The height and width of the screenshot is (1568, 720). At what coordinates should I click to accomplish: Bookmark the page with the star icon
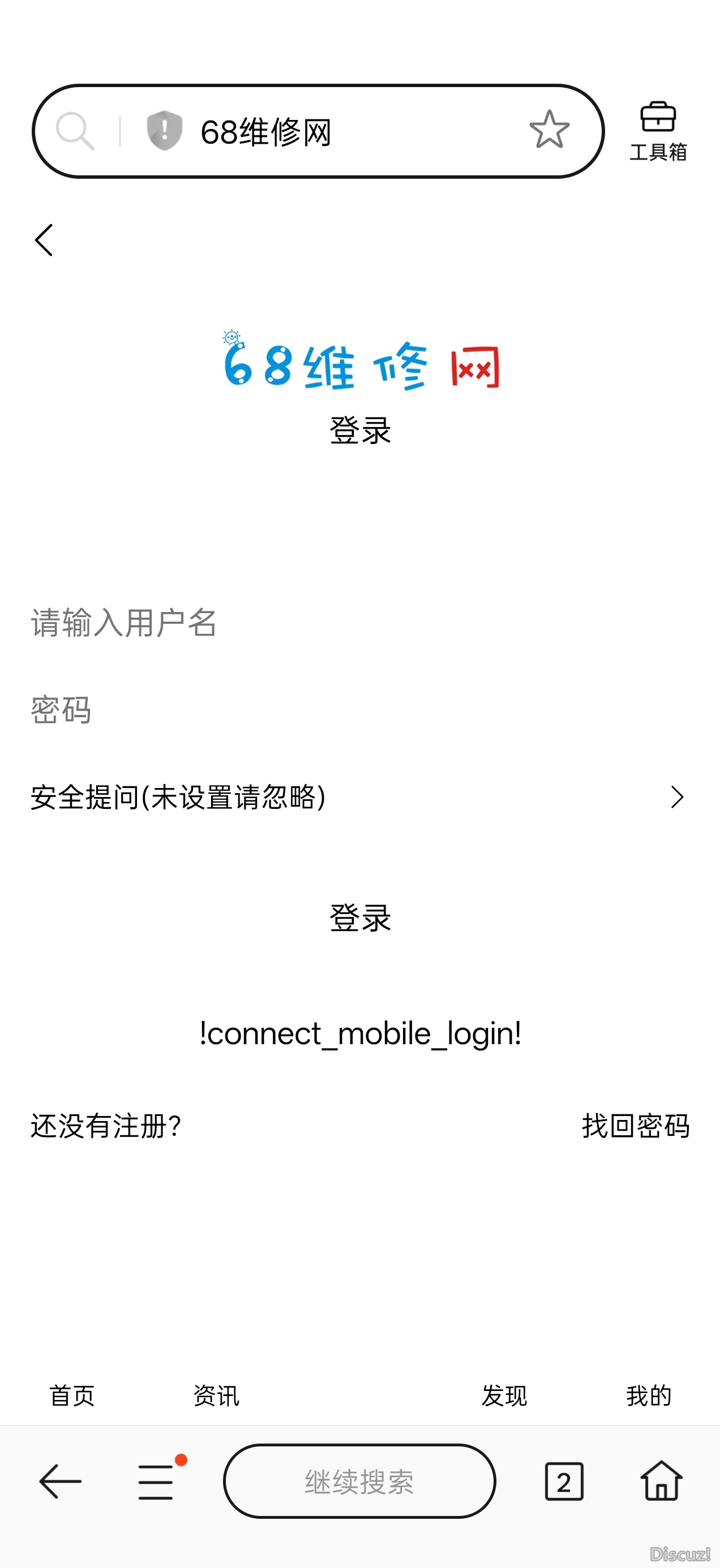pos(549,130)
